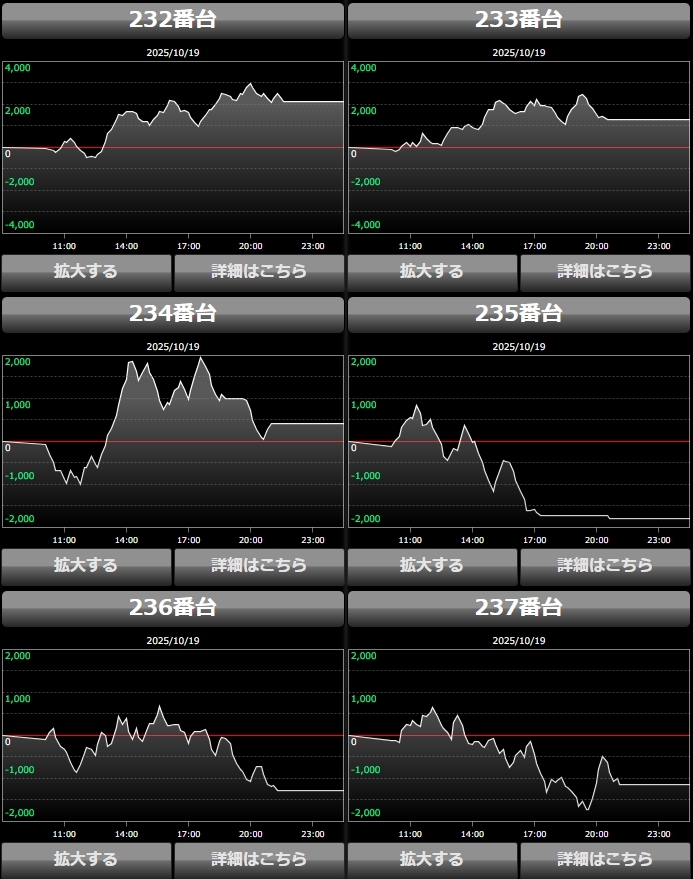Open the 236番台 header bar
Viewport: 693px width, 879px height.
point(173,608)
